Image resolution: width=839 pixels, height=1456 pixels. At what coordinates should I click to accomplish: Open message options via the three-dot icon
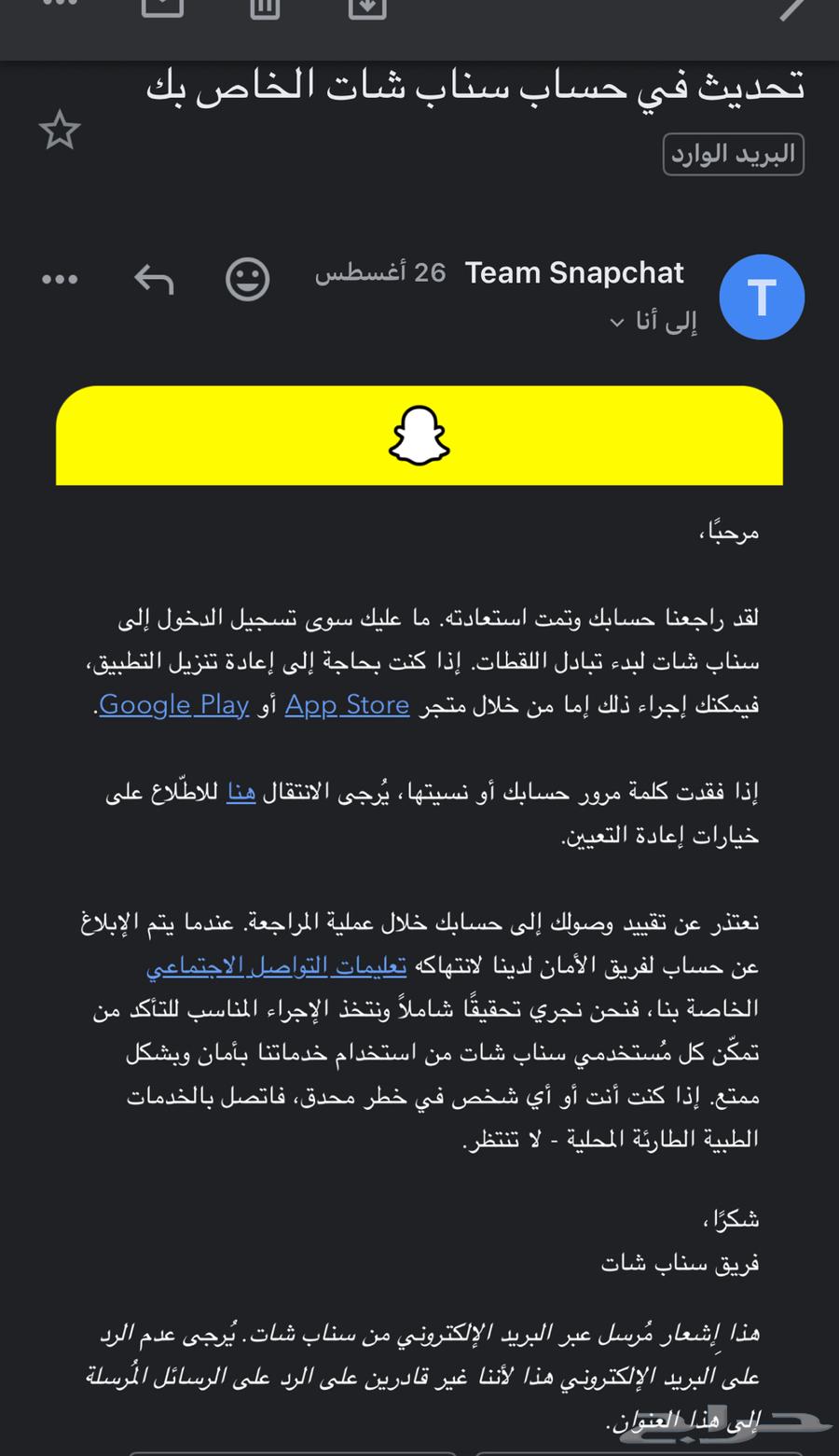(x=60, y=279)
